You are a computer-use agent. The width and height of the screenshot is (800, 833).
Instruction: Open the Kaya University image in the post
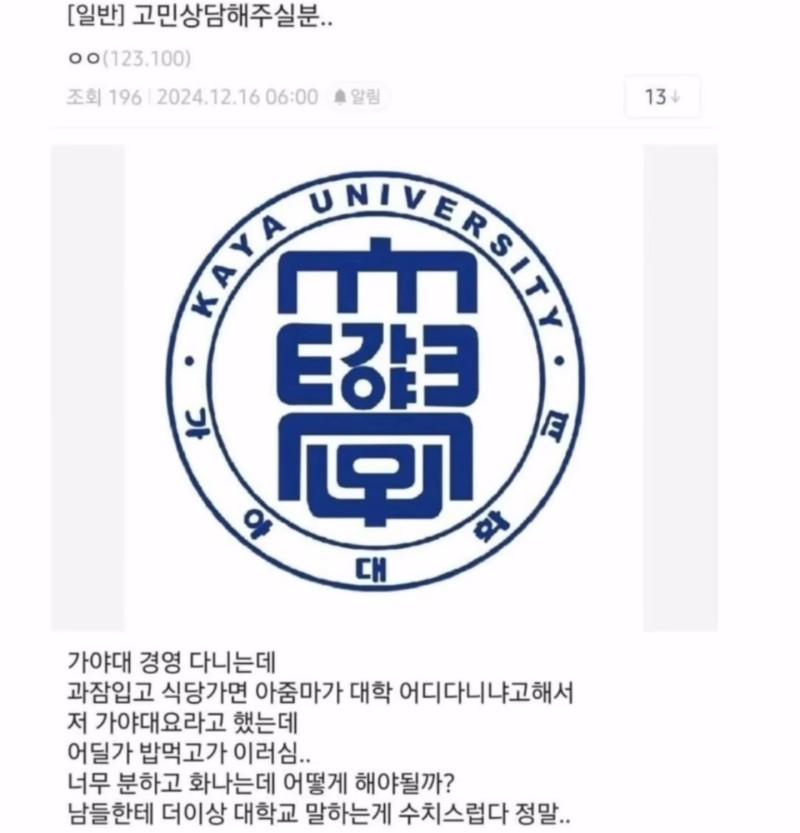tap(384, 388)
